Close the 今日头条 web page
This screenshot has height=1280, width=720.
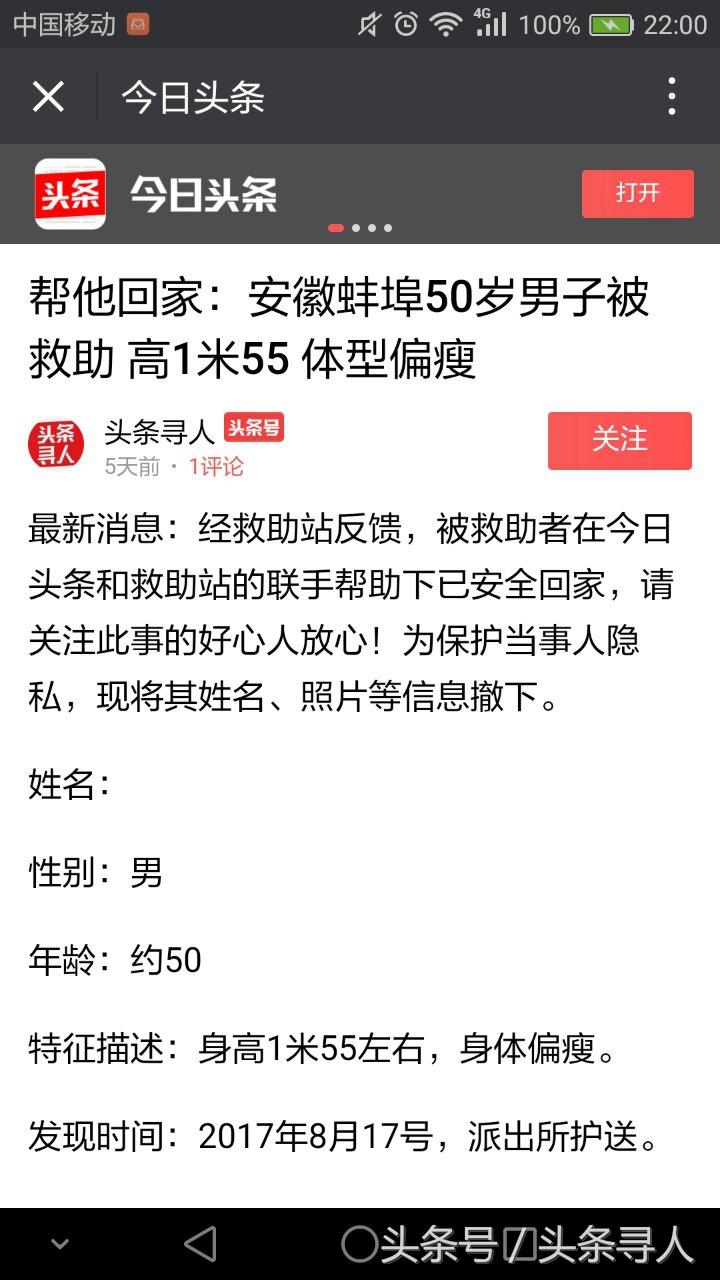[48, 97]
